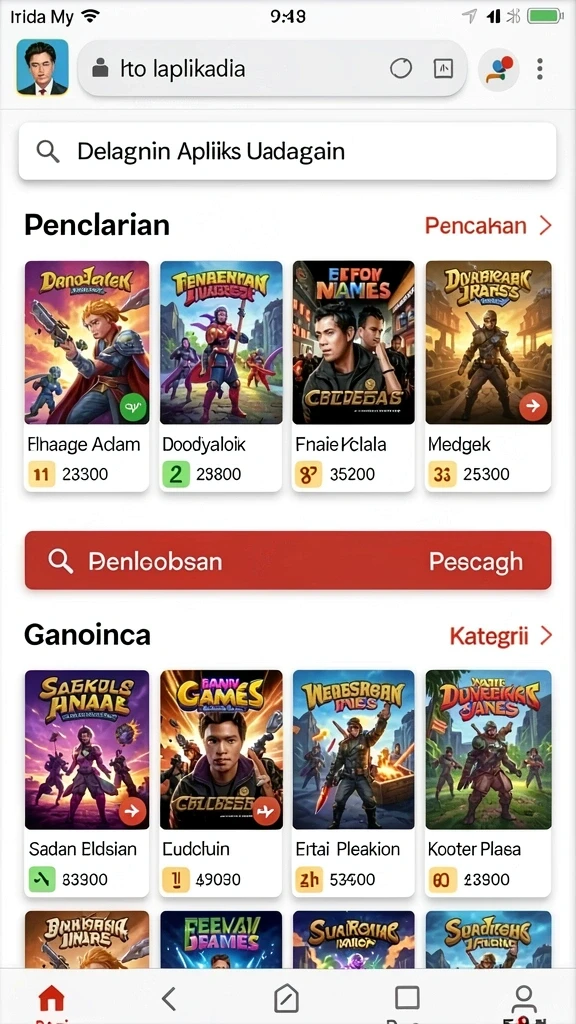This screenshot has width=576, height=1024.
Task: Open the profile avatar in the top bar
Action: (x=42, y=67)
